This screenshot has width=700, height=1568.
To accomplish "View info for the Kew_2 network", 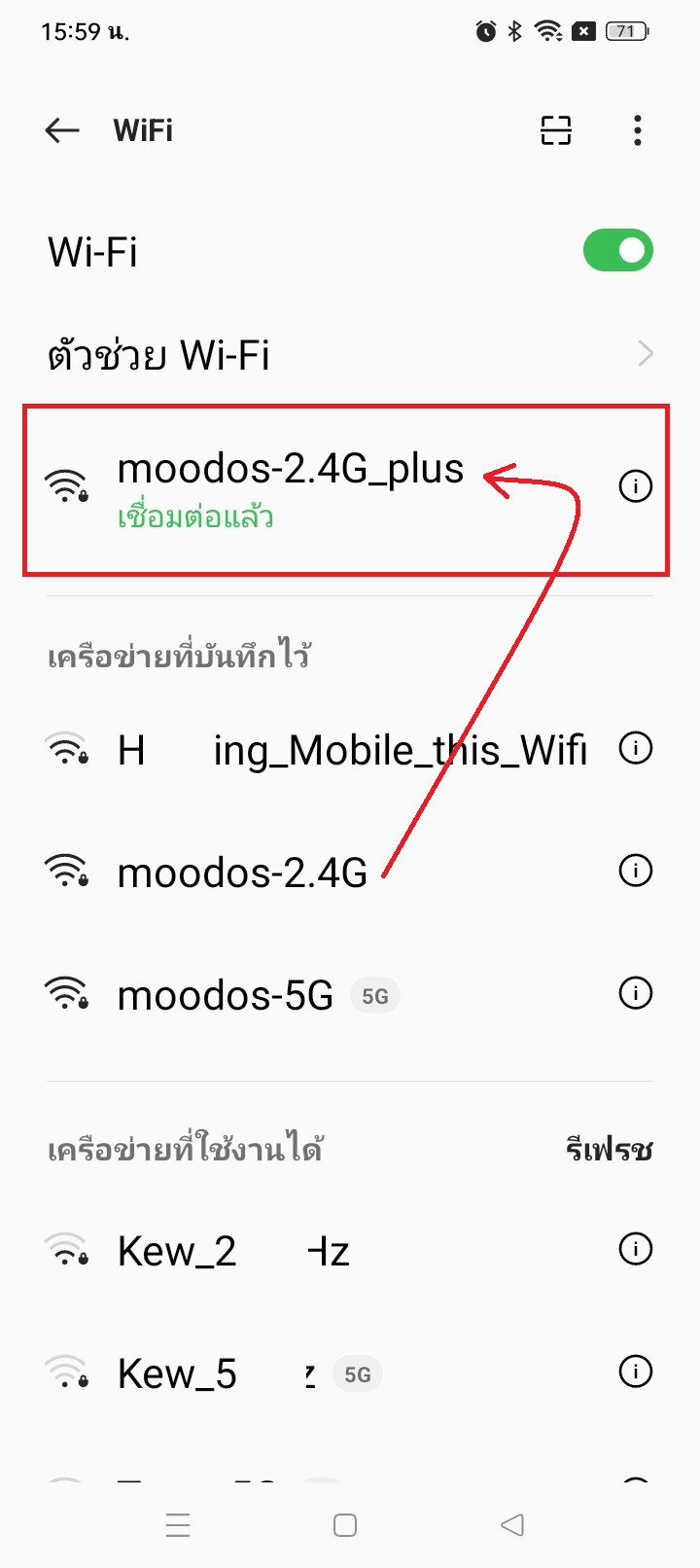I will [x=635, y=1249].
